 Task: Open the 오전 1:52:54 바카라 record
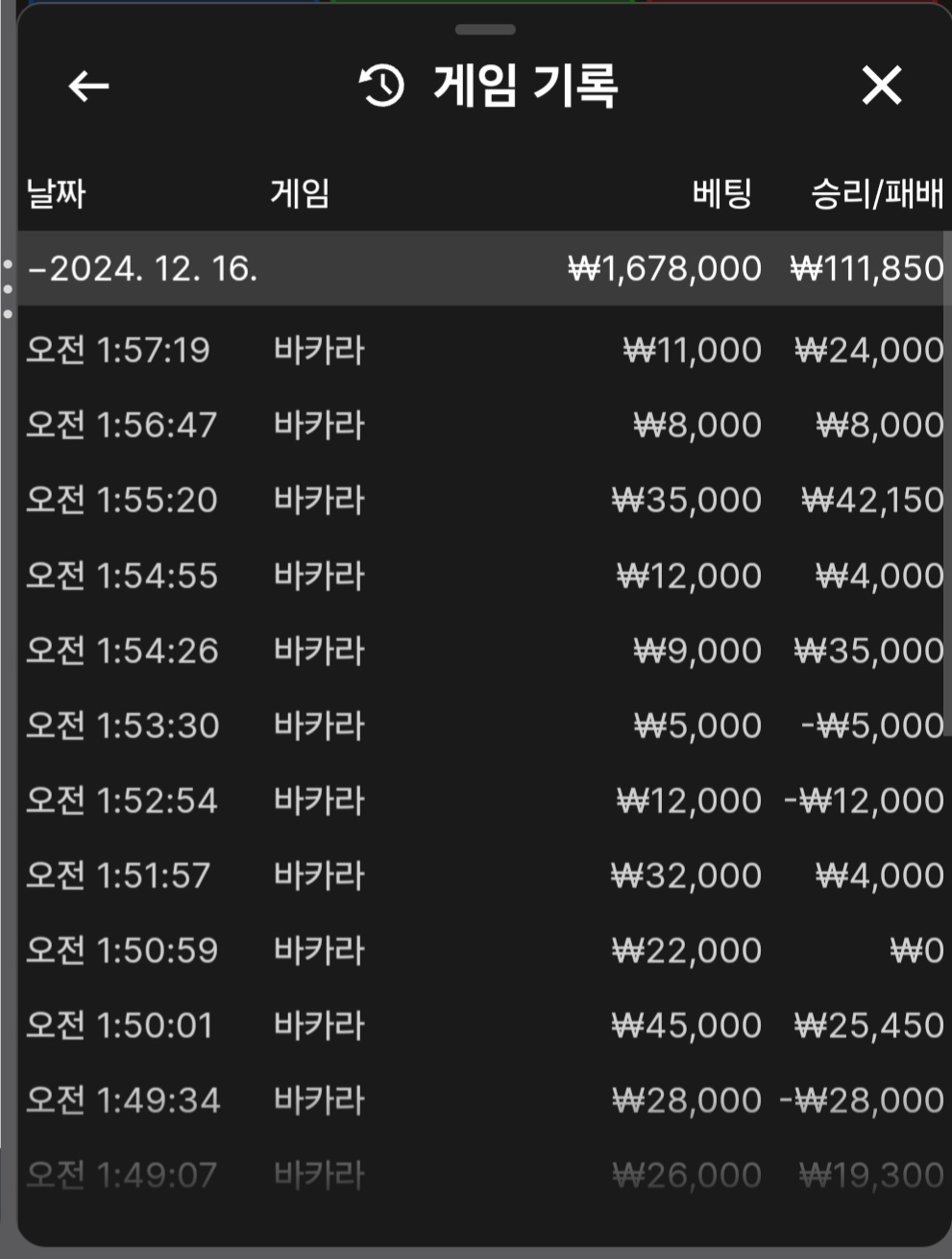480,801
